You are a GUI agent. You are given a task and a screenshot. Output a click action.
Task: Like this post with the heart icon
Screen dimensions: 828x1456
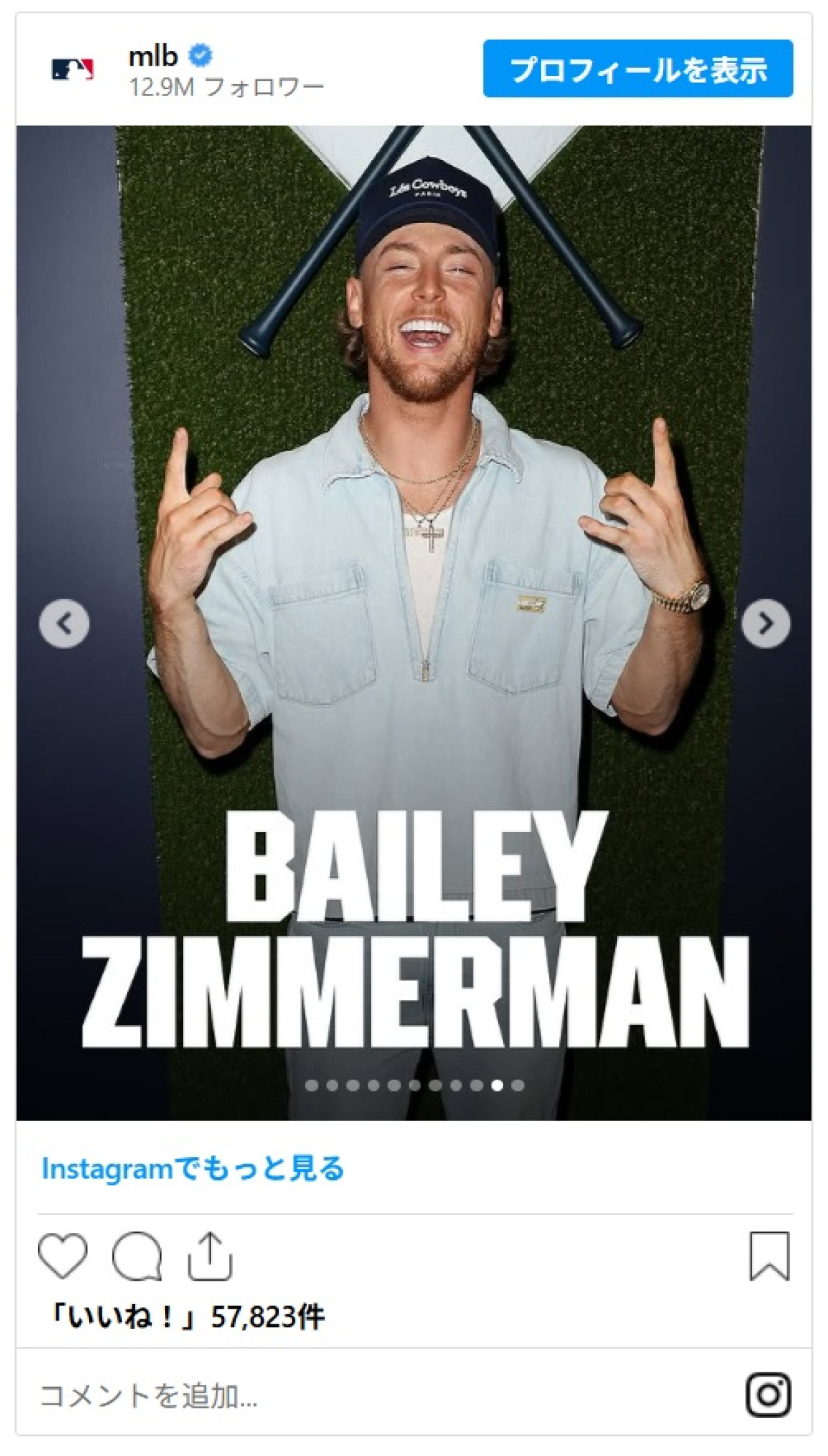[62, 1256]
